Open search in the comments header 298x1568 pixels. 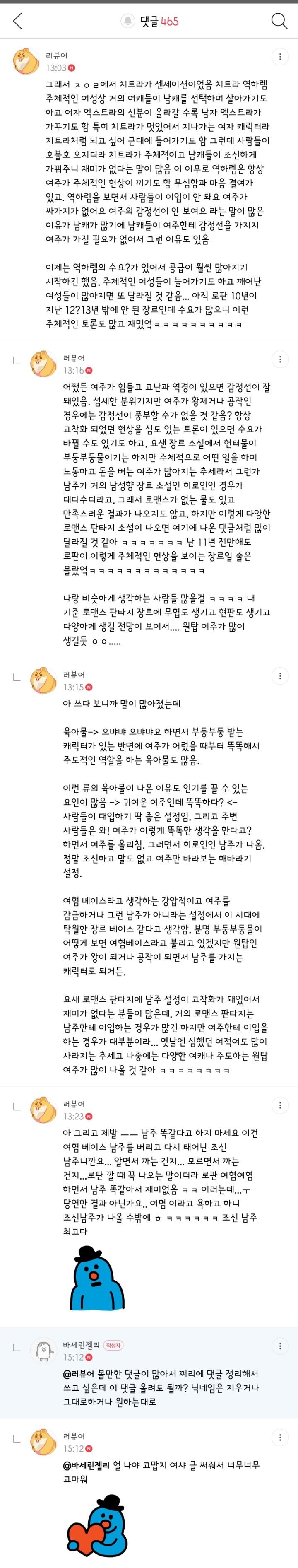click(279, 21)
